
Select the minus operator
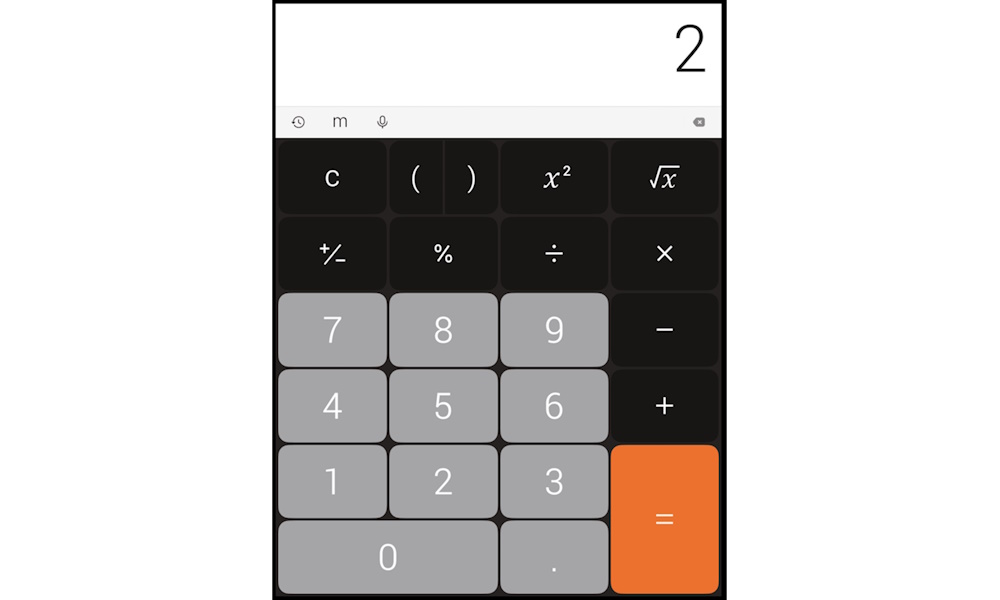(664, 330)
